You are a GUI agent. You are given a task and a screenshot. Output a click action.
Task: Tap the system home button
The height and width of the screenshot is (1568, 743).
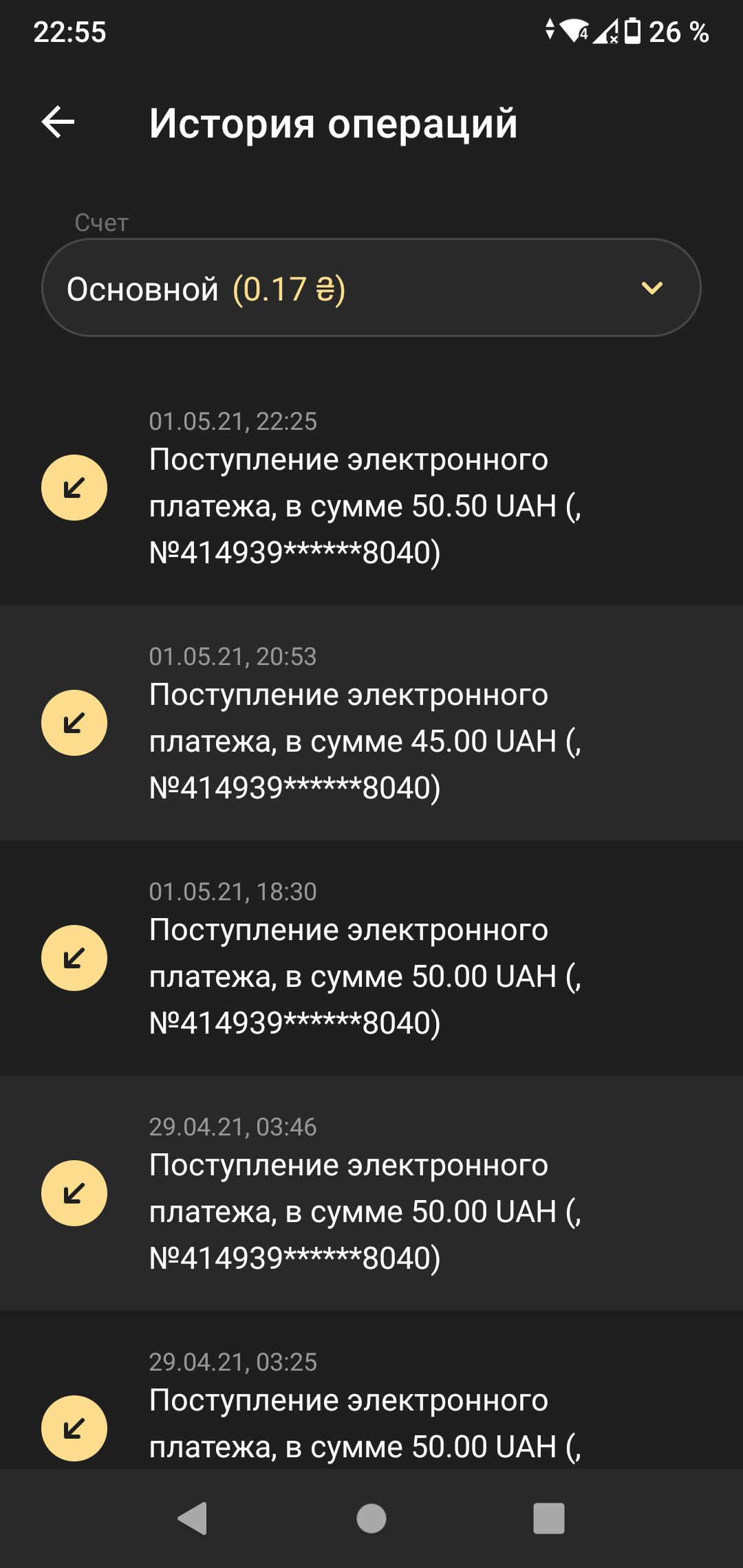click(x=371, y=1518)
